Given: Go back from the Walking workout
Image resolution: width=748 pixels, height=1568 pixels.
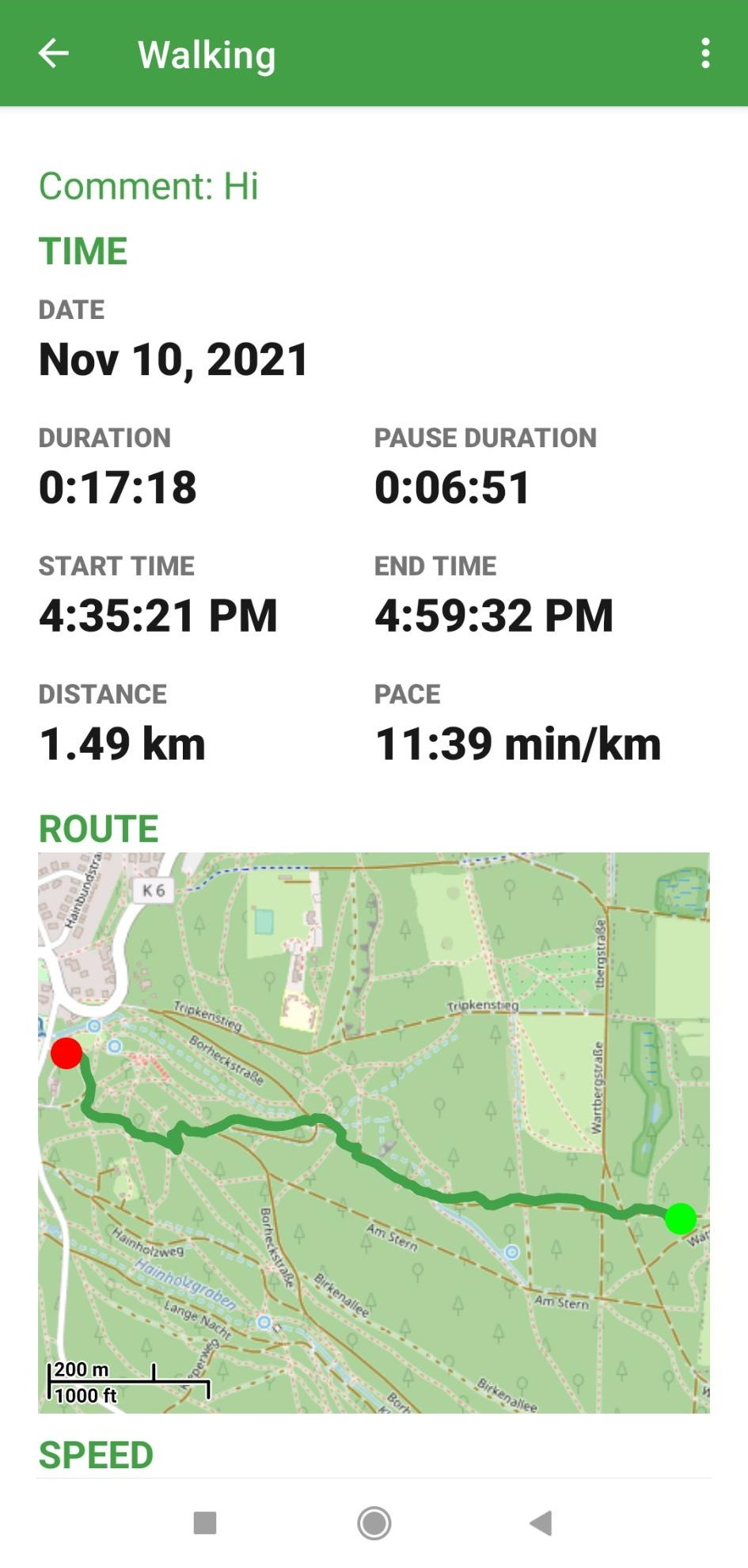Looking at the screenshot, I should point(54,54).
